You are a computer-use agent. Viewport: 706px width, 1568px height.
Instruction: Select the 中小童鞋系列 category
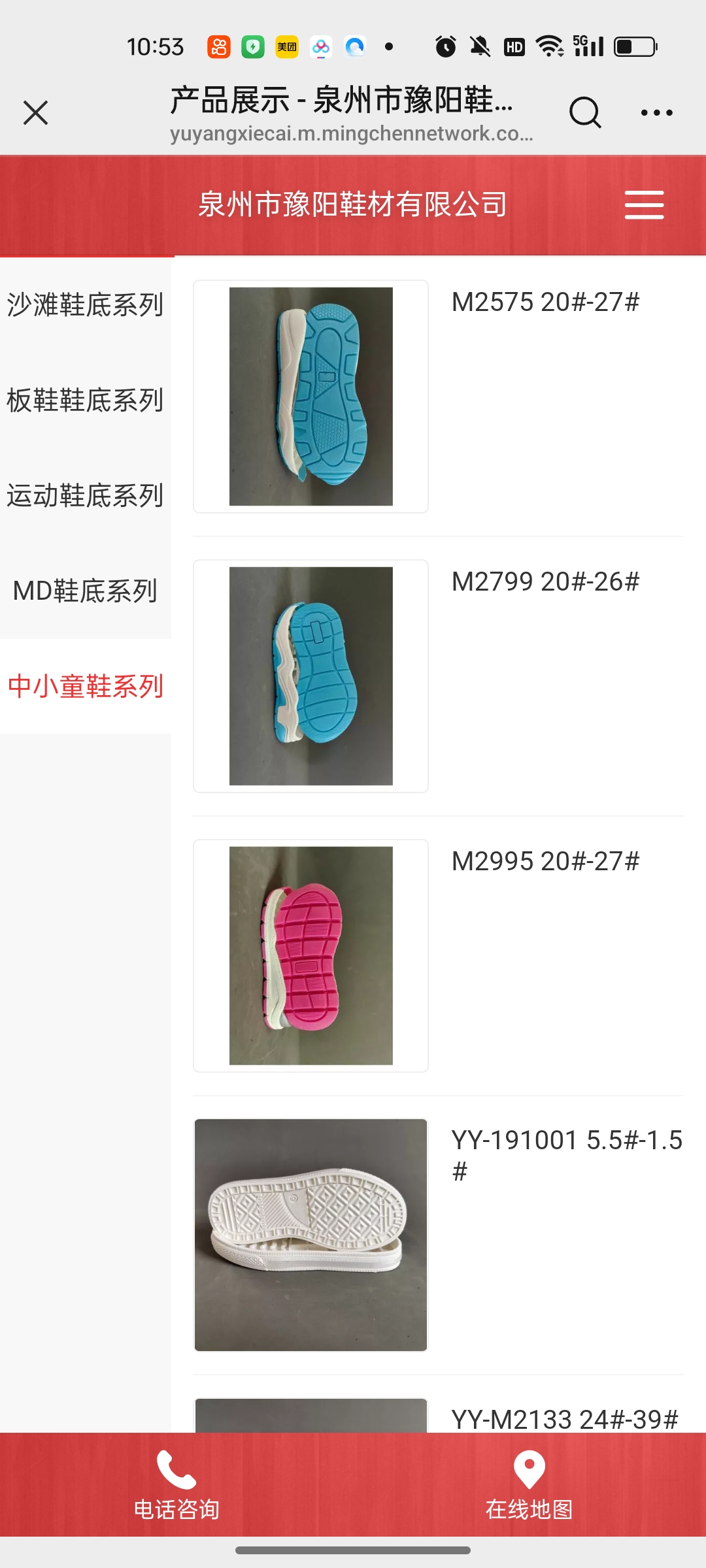pyautogui.click(x=85, y=687)
